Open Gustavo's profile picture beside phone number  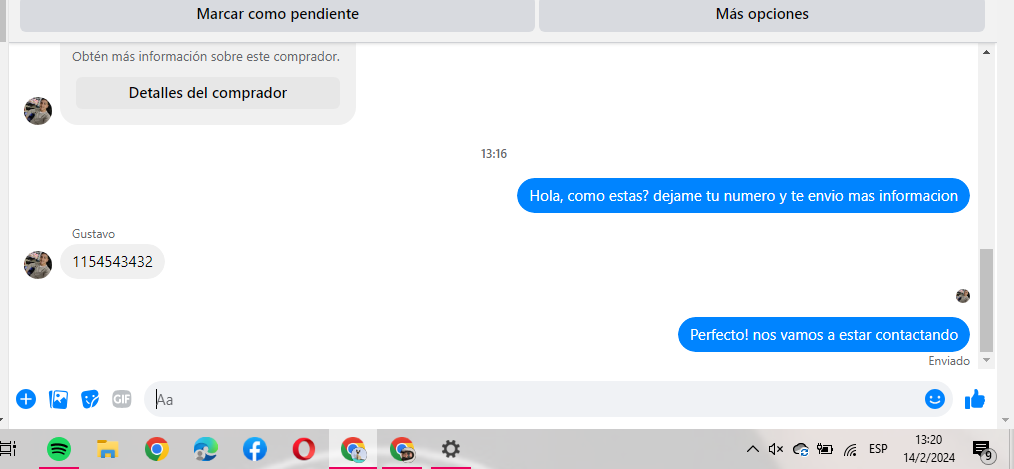[38, 264]
